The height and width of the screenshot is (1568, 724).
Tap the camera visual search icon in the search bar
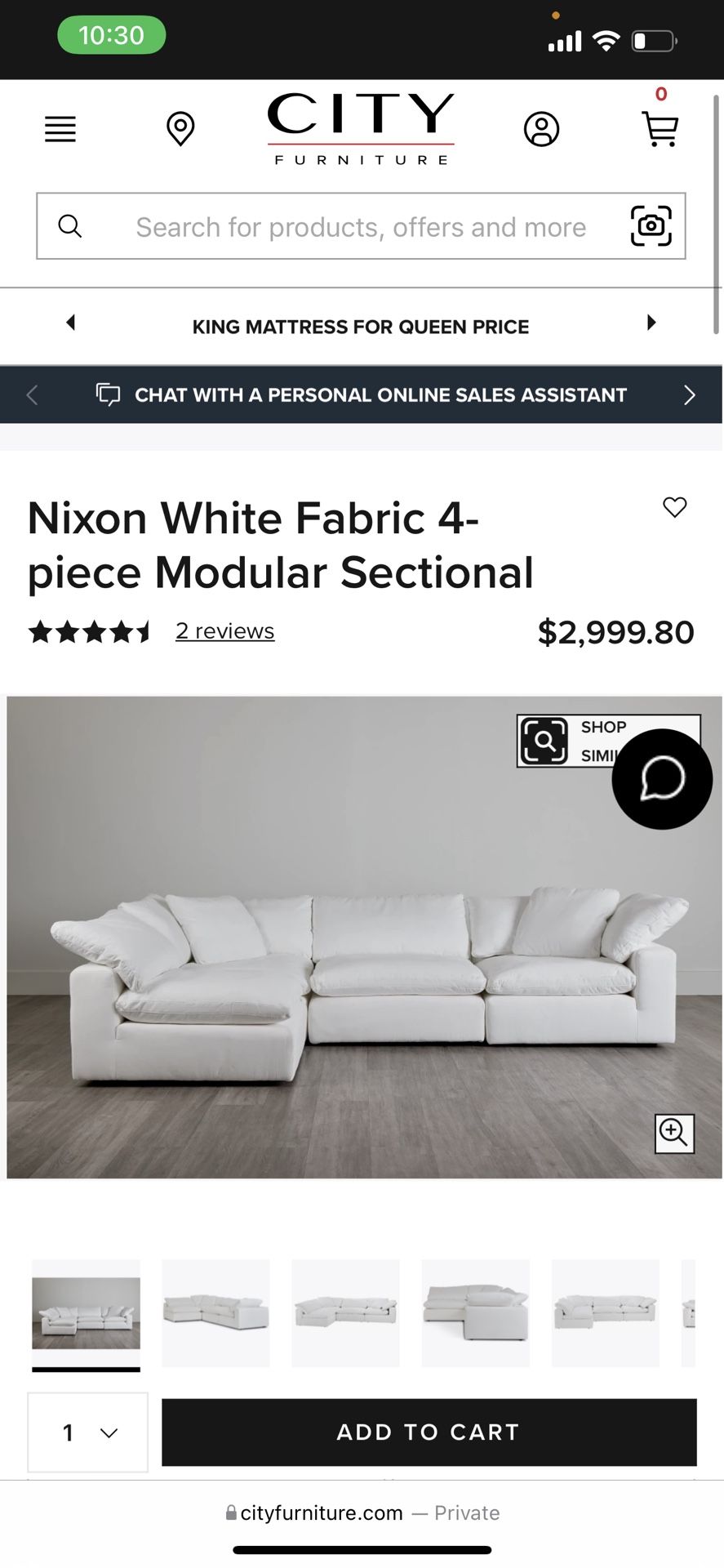tap(651, 226)
